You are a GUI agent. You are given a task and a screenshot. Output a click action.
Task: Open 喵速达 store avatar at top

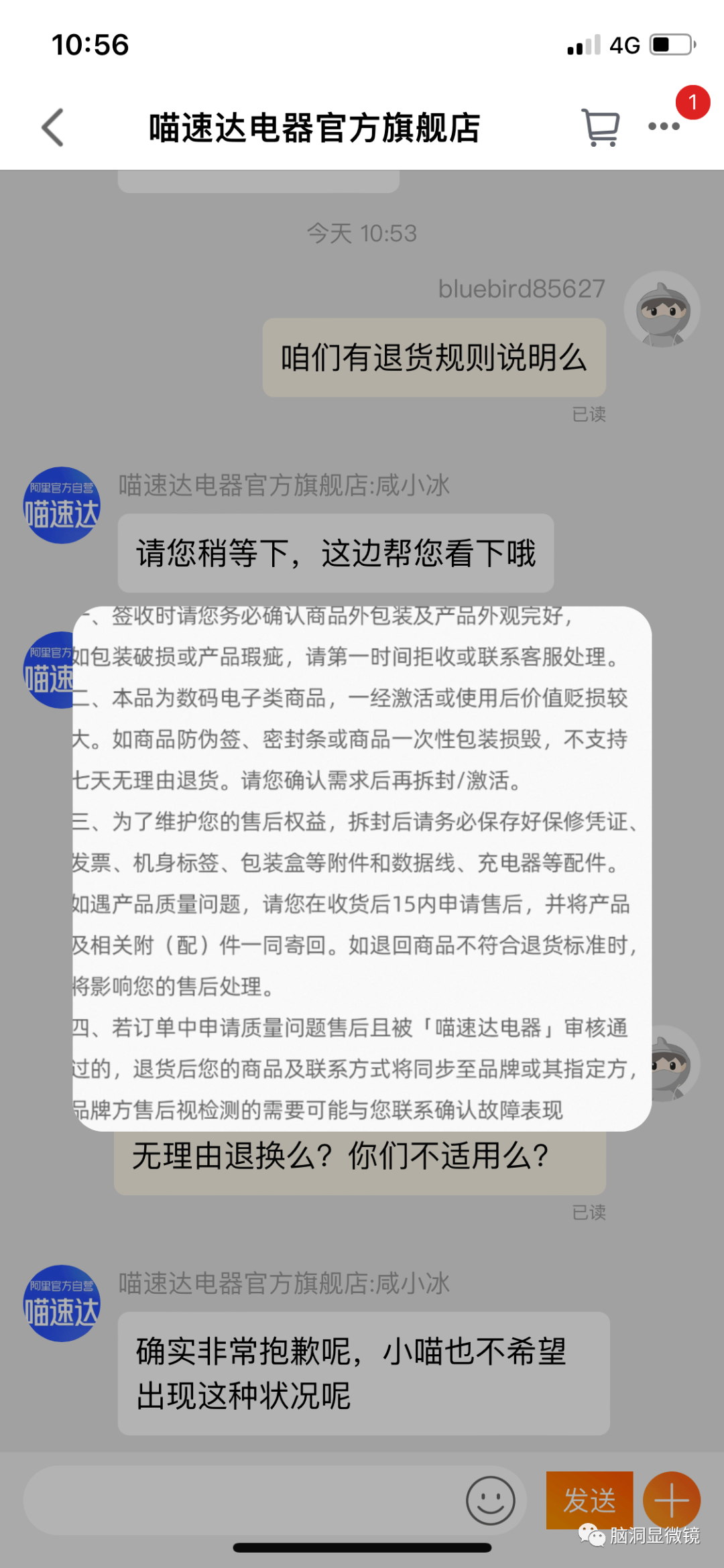pos(62,505)
